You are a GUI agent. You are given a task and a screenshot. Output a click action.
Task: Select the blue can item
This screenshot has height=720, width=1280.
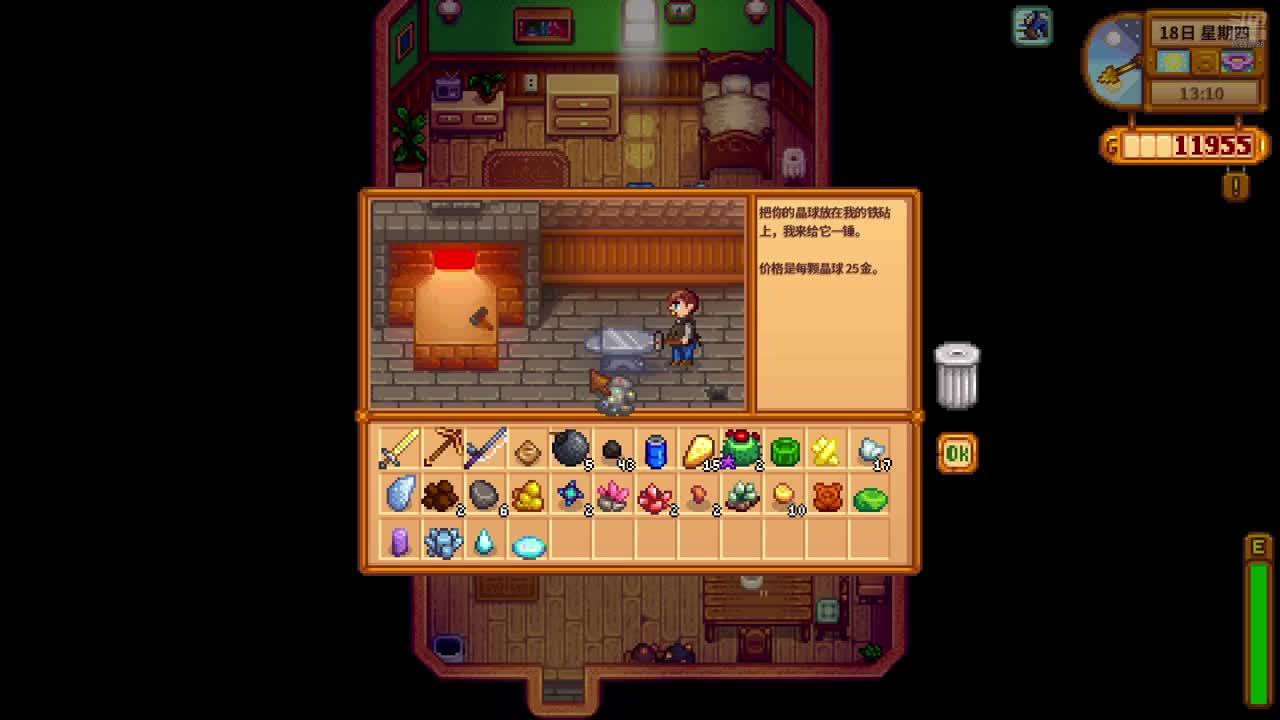(x=656, y=451)
